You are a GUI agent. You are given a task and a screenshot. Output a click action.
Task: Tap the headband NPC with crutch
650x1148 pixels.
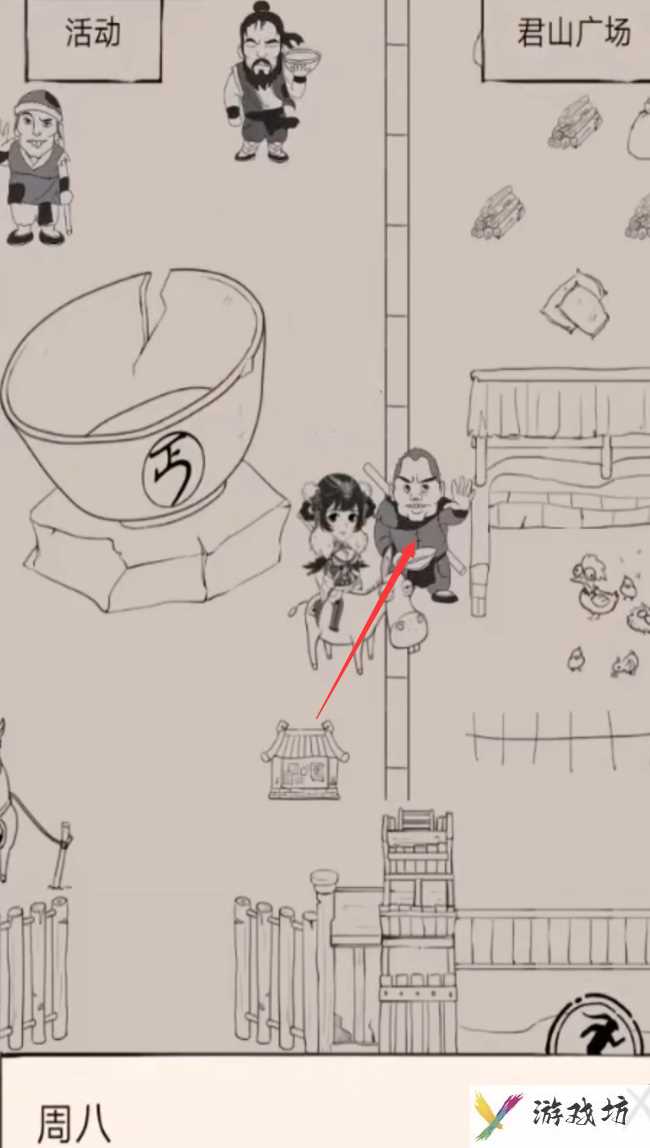click(36, 168)
